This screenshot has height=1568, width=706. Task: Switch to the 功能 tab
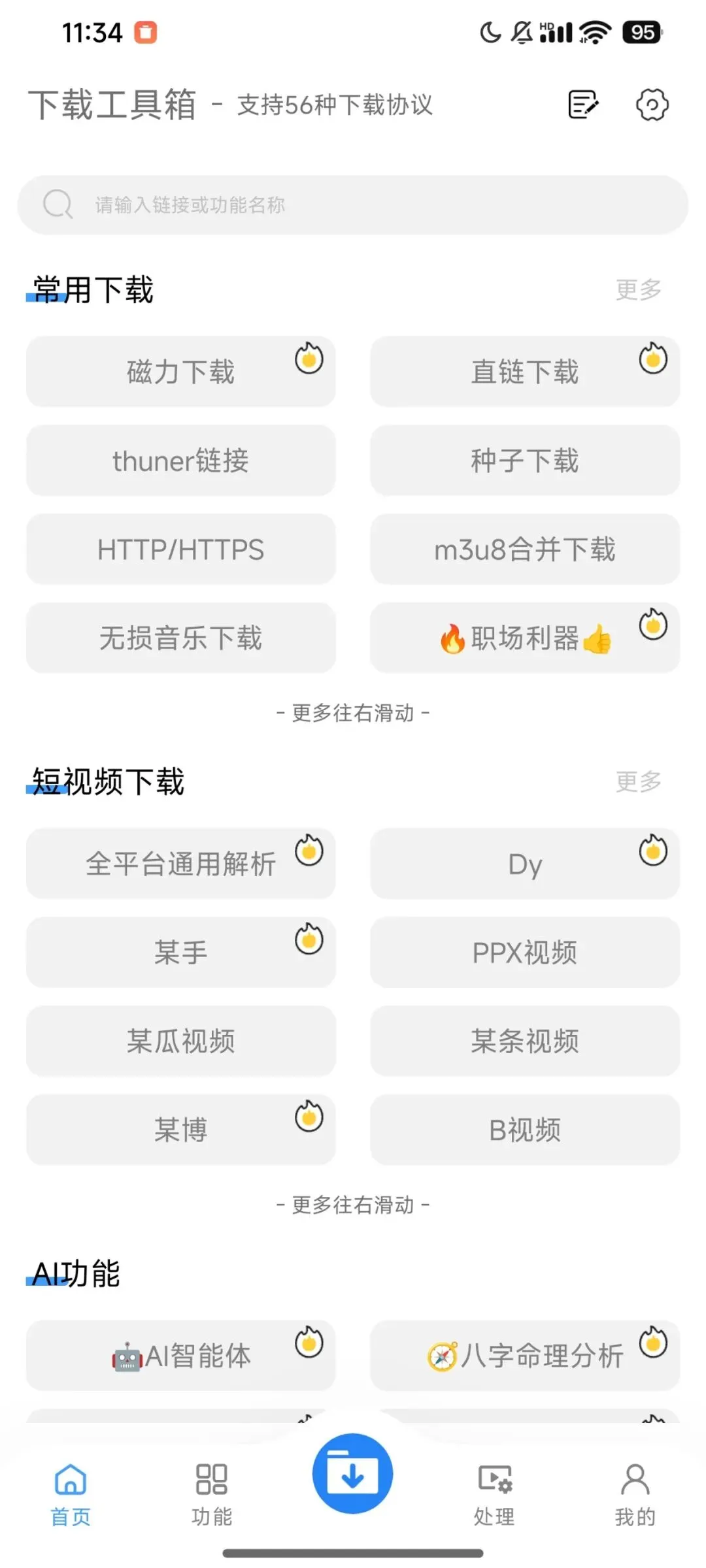(212, 1495)
